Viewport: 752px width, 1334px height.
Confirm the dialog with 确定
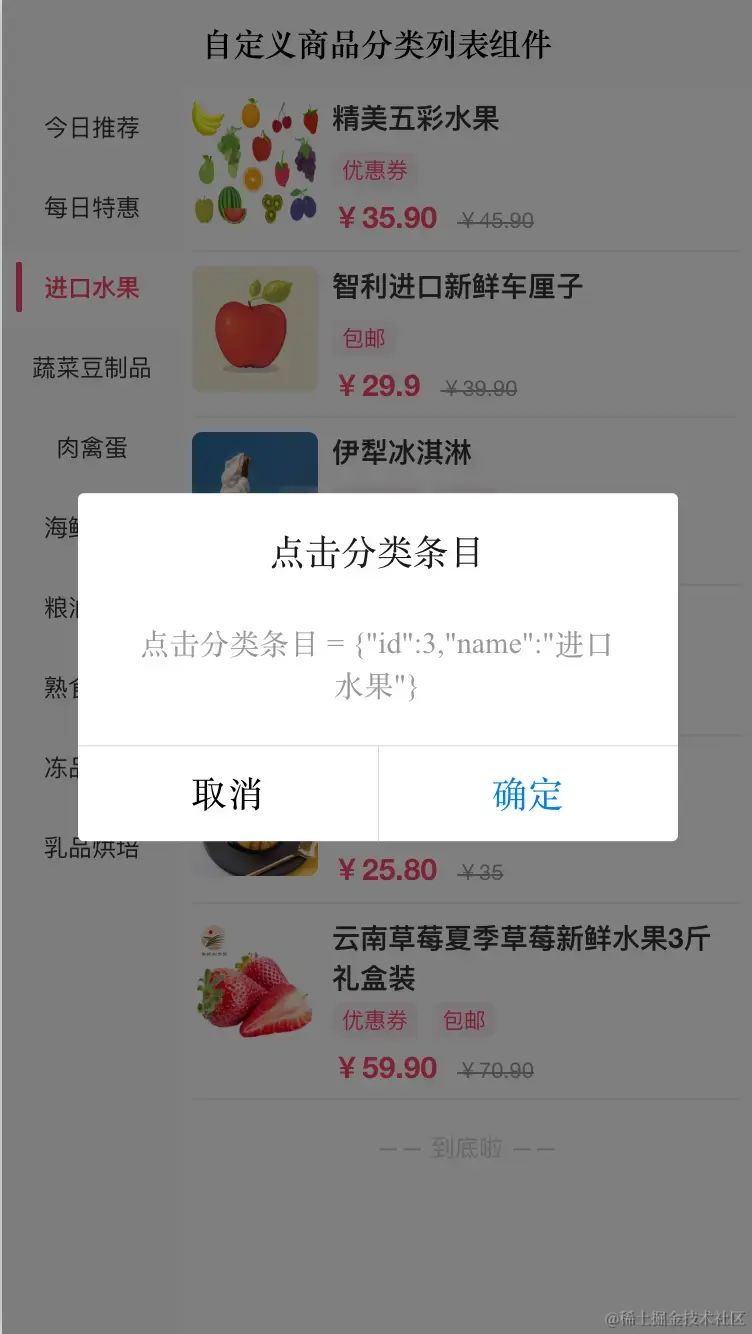[x=528, y=794]
